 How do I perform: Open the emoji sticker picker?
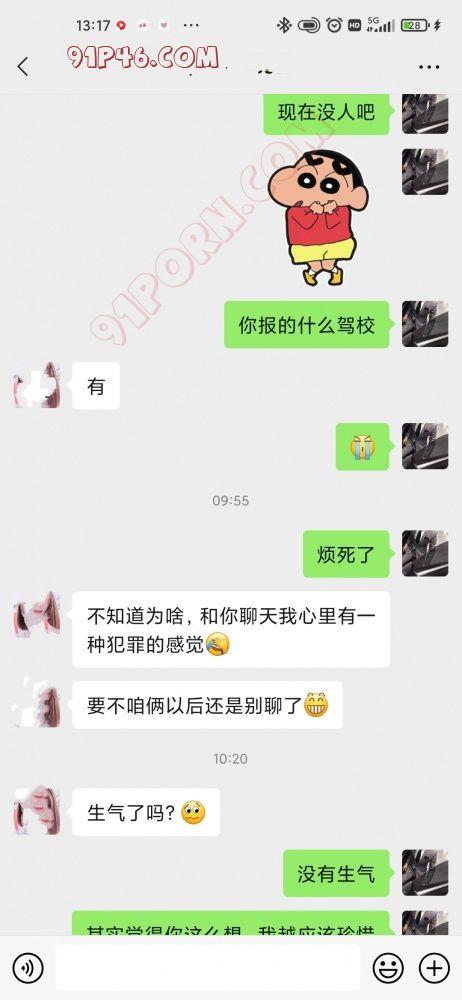[x=388, y=968]
